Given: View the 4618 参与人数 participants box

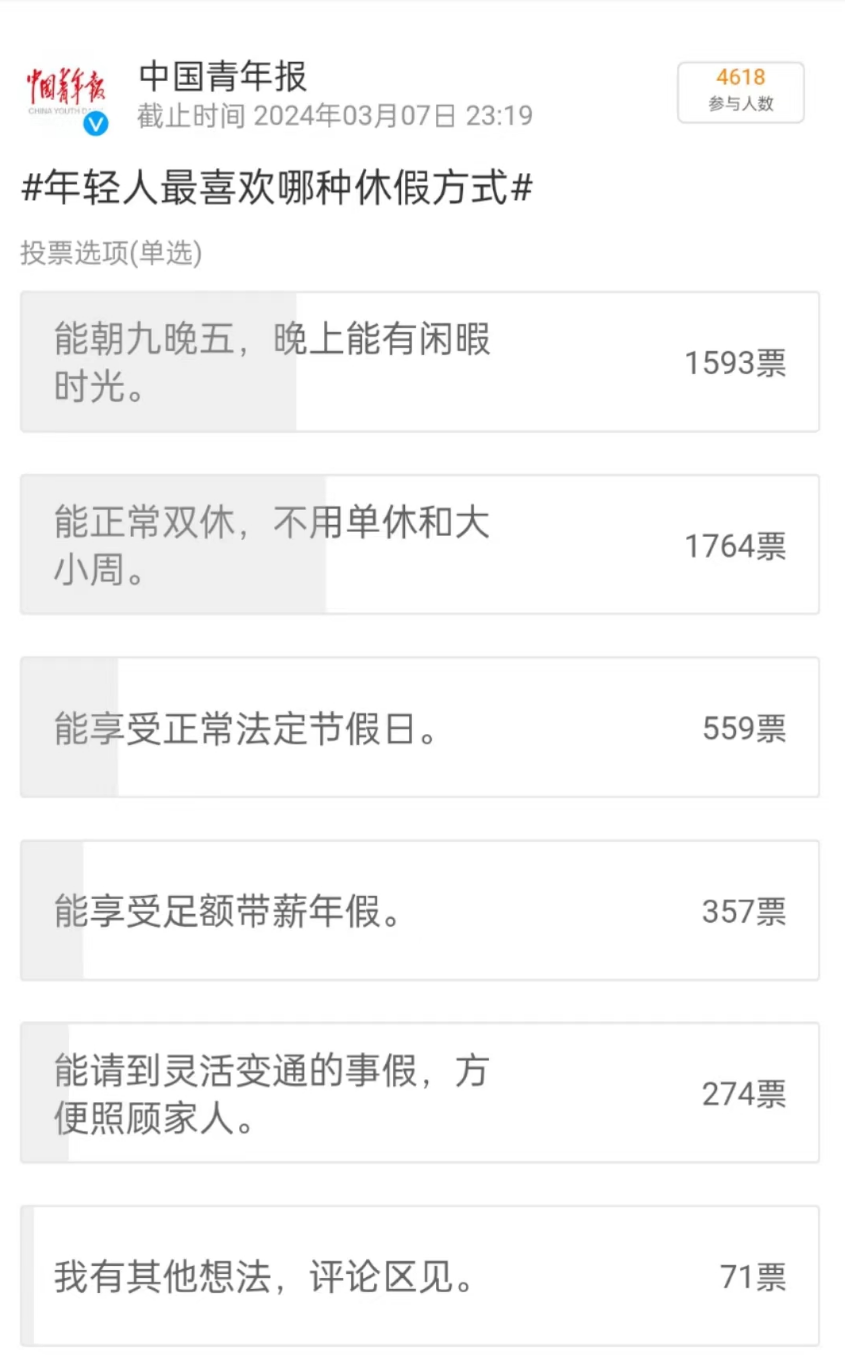Looking at the screenshot, I should click(740, 92).
